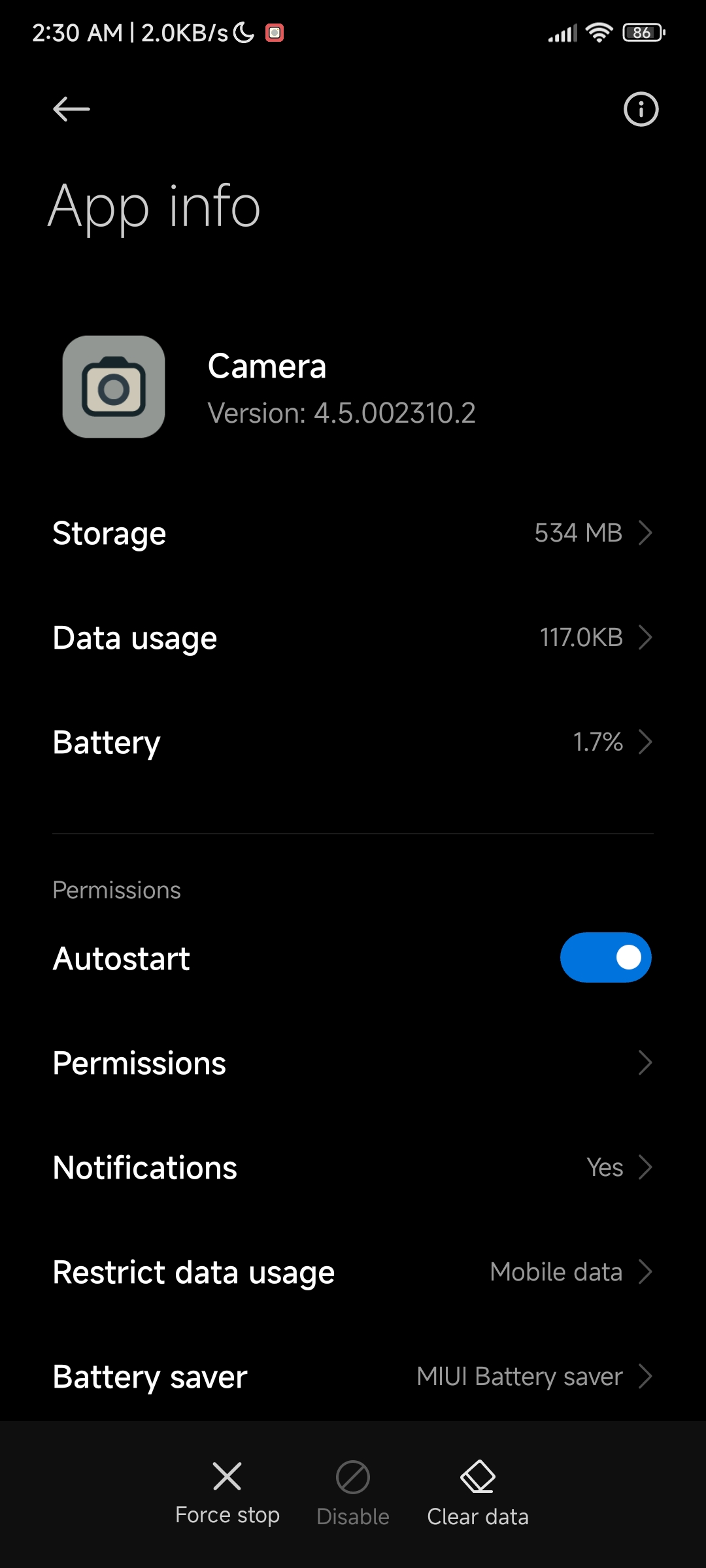
Task: Open Restrict data usage options
Action: click(353, 1272)
